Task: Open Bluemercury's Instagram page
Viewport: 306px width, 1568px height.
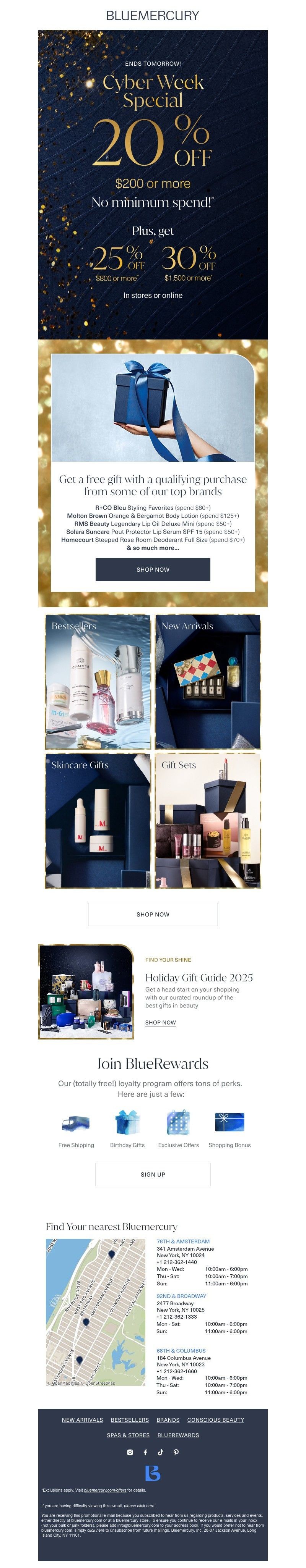Action: click(x=130, y=1452)
